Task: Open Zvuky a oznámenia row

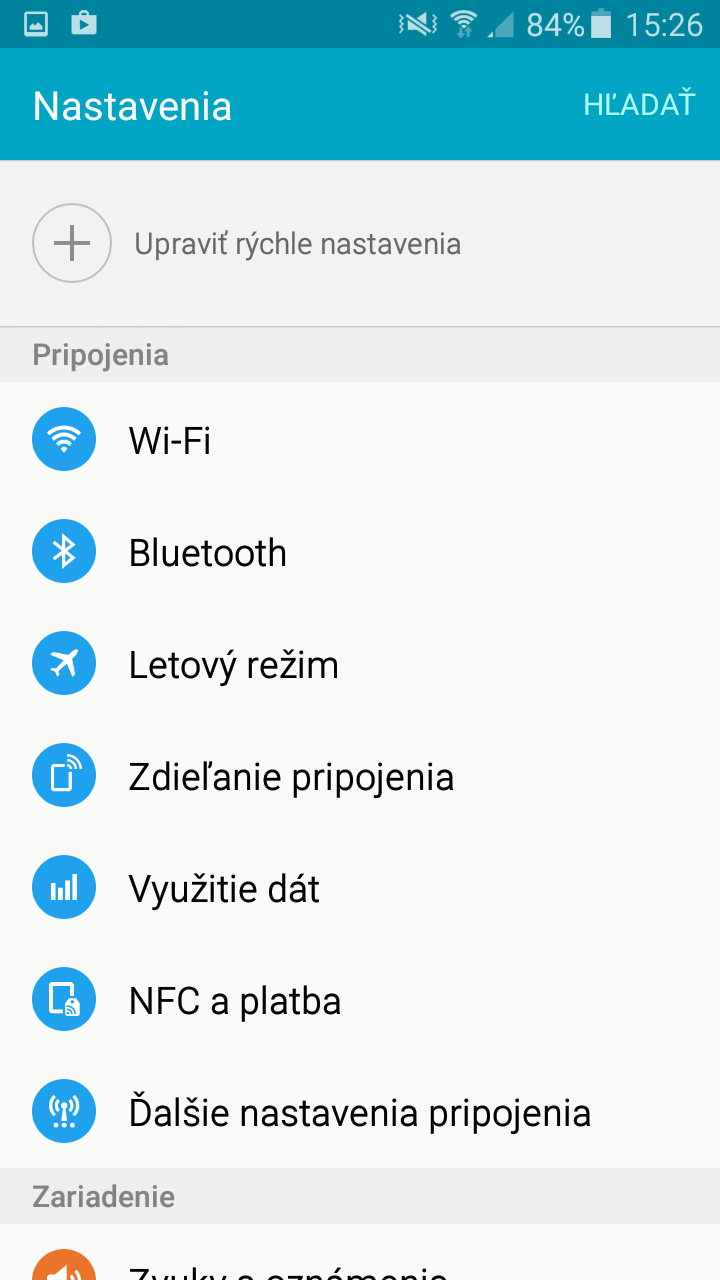Action: 360,1253
